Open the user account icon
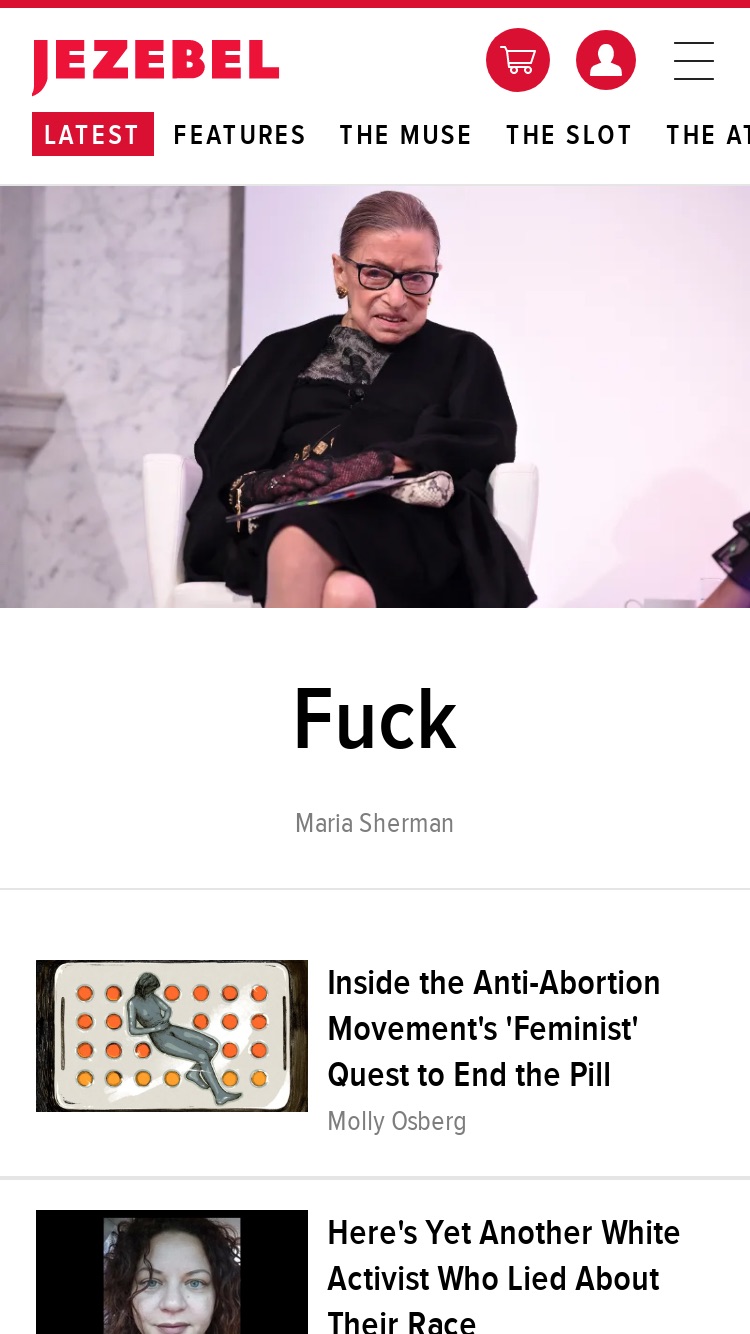 606,60
